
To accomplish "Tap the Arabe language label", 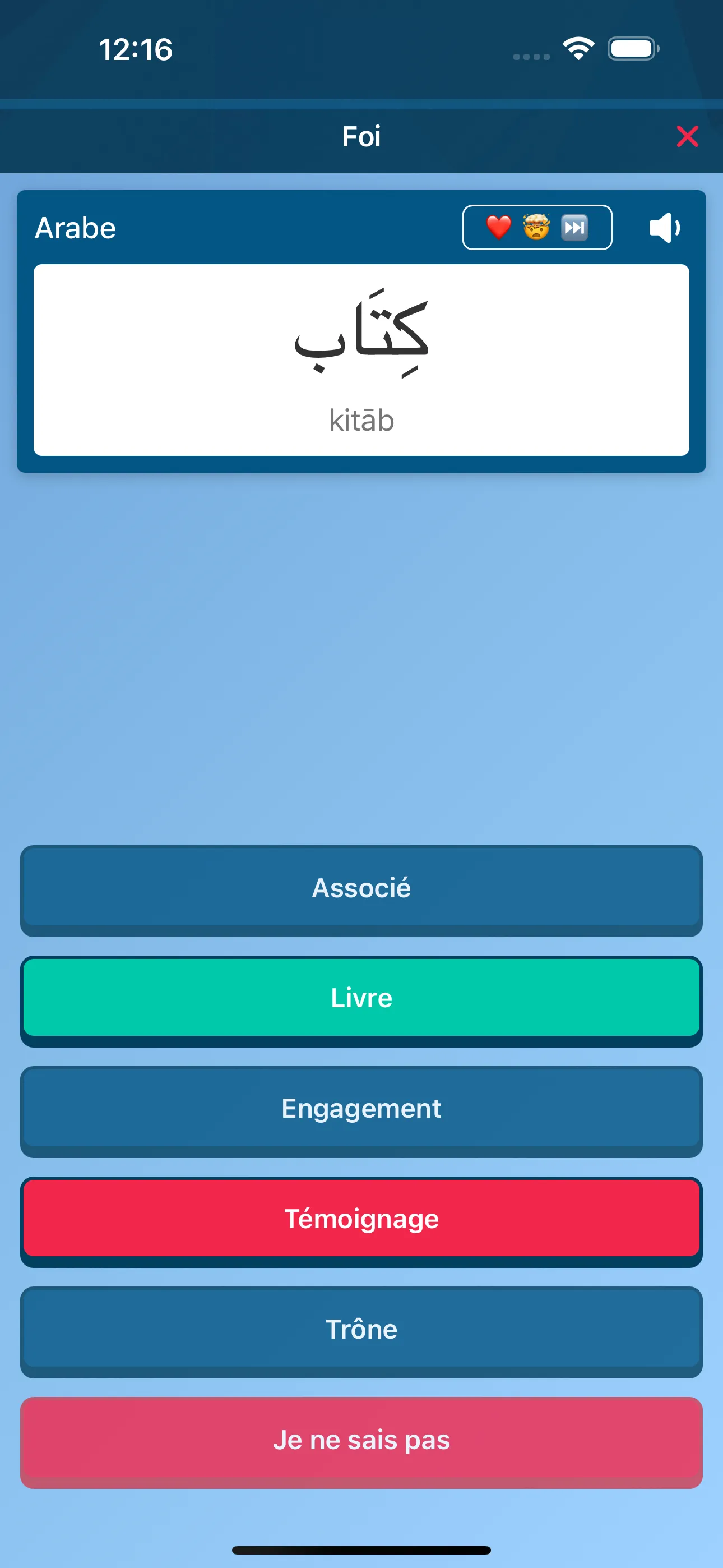I will tap(76, 228).
